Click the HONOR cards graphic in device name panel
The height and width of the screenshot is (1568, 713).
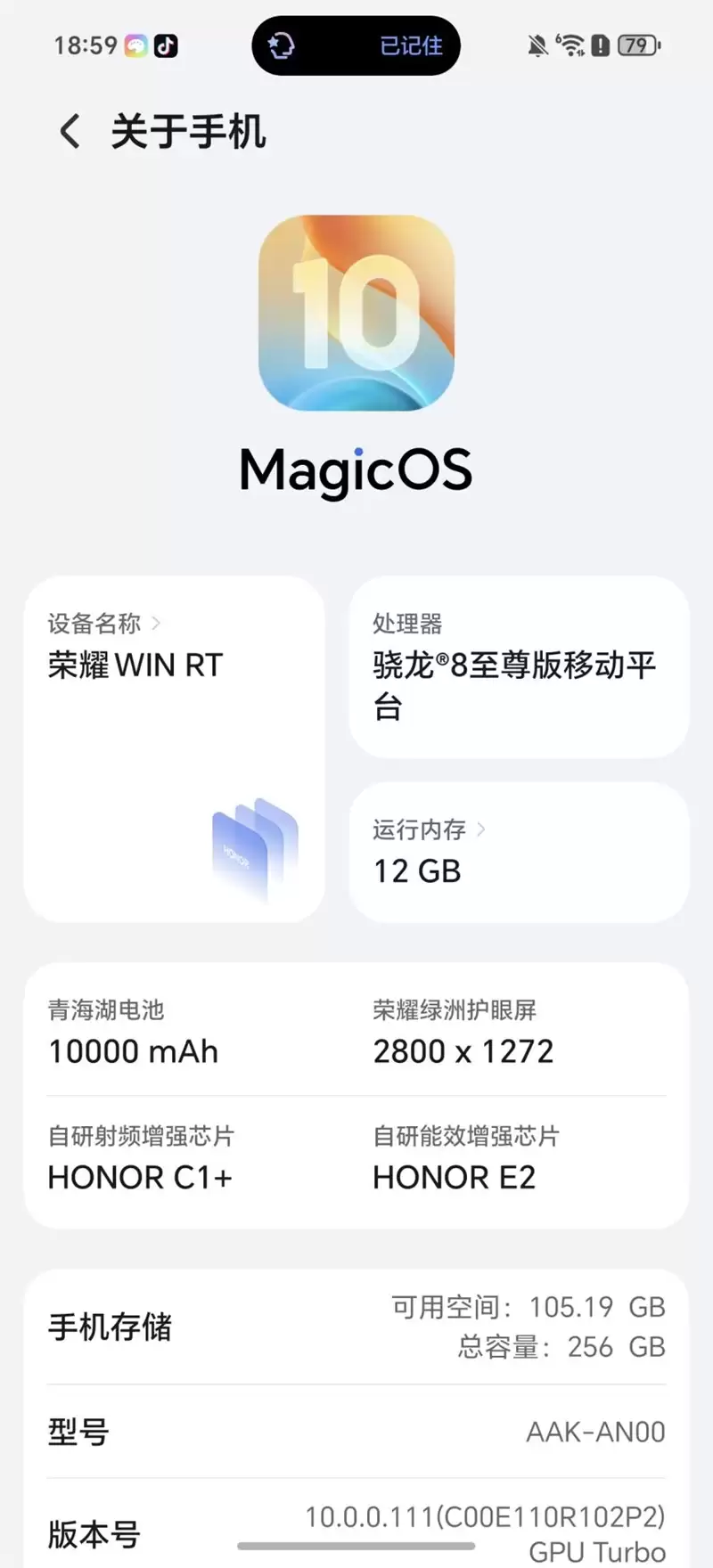coord(254,851)
